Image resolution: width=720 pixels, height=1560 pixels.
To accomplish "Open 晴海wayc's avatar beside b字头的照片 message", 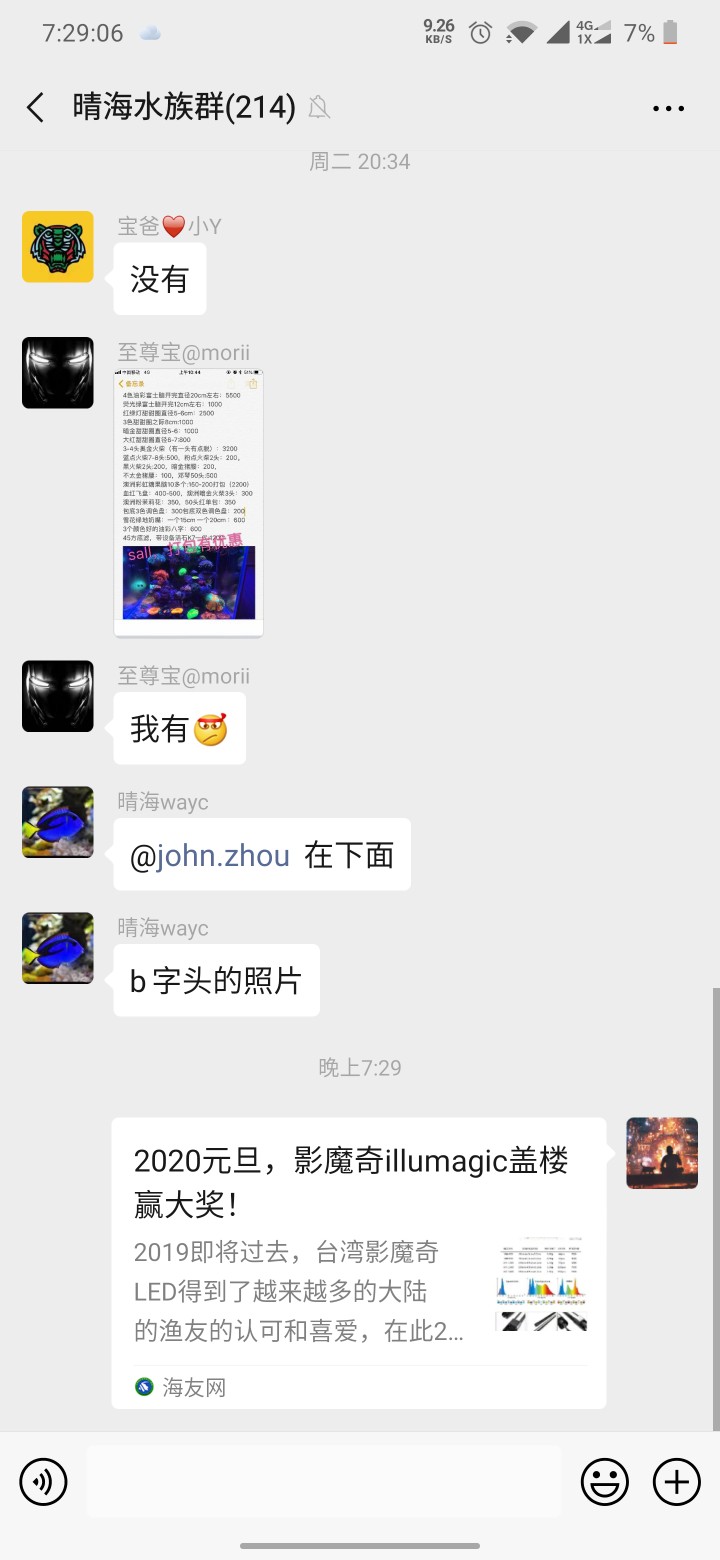I will [x=58, y=948].
